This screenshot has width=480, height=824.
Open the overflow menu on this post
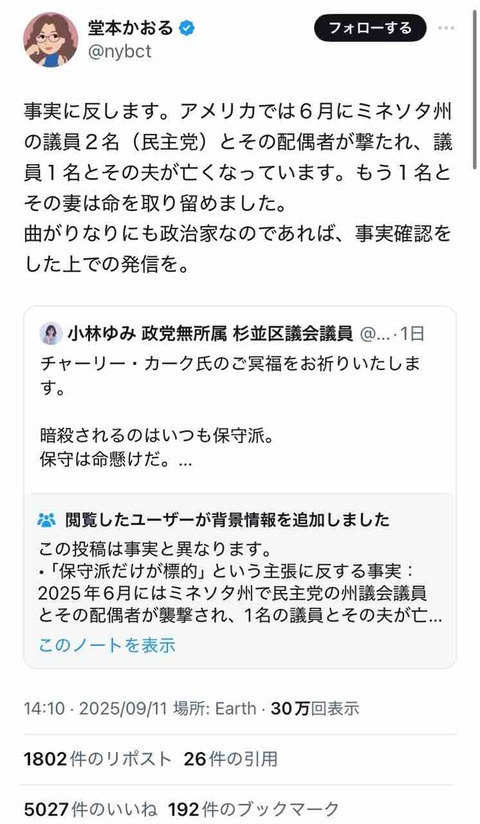coord(446,28)
